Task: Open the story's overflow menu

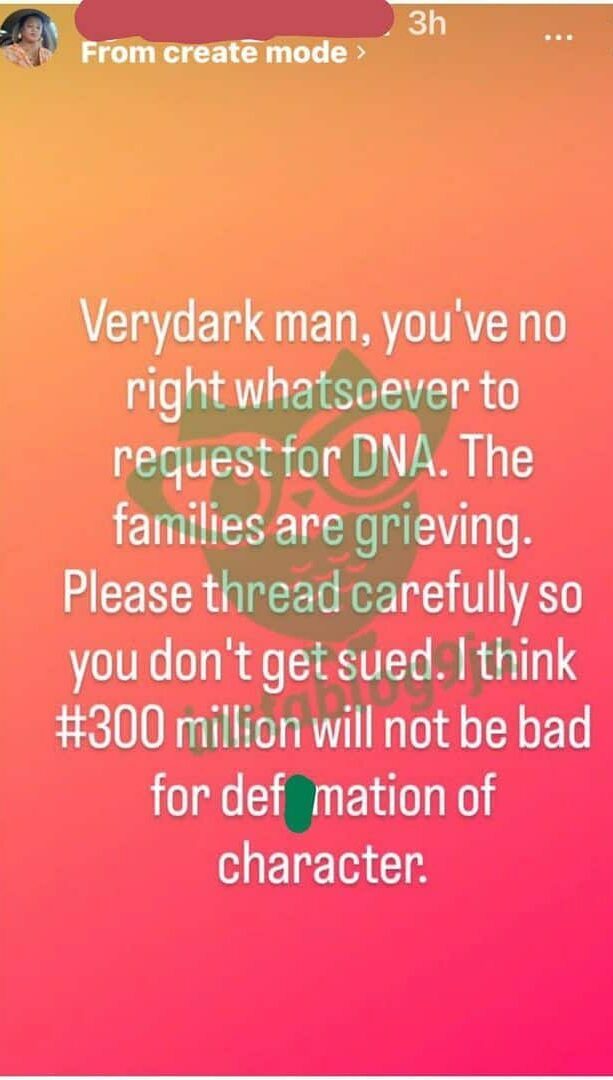Action: [558, 33]
